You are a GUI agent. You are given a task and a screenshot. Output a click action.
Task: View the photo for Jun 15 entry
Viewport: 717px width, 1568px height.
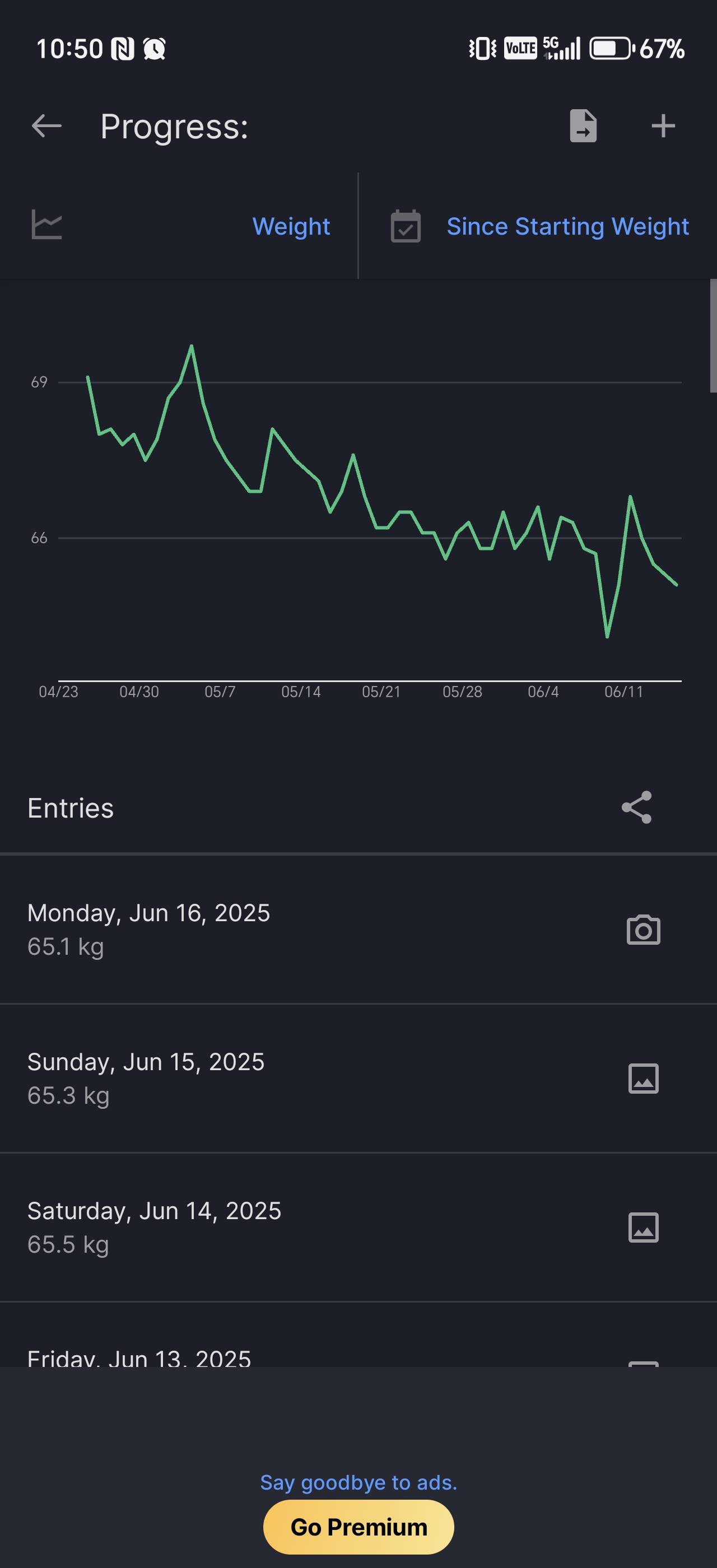tap(642, 1079)
